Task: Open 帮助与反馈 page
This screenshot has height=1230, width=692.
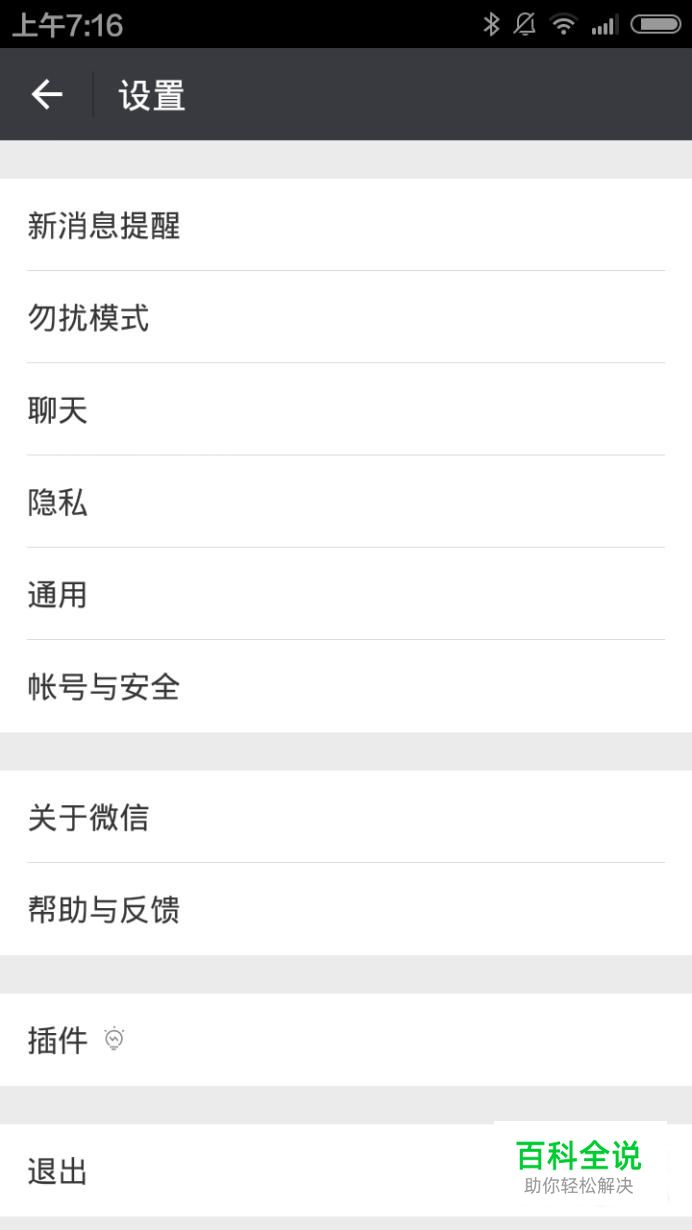Action: [346, 909]
